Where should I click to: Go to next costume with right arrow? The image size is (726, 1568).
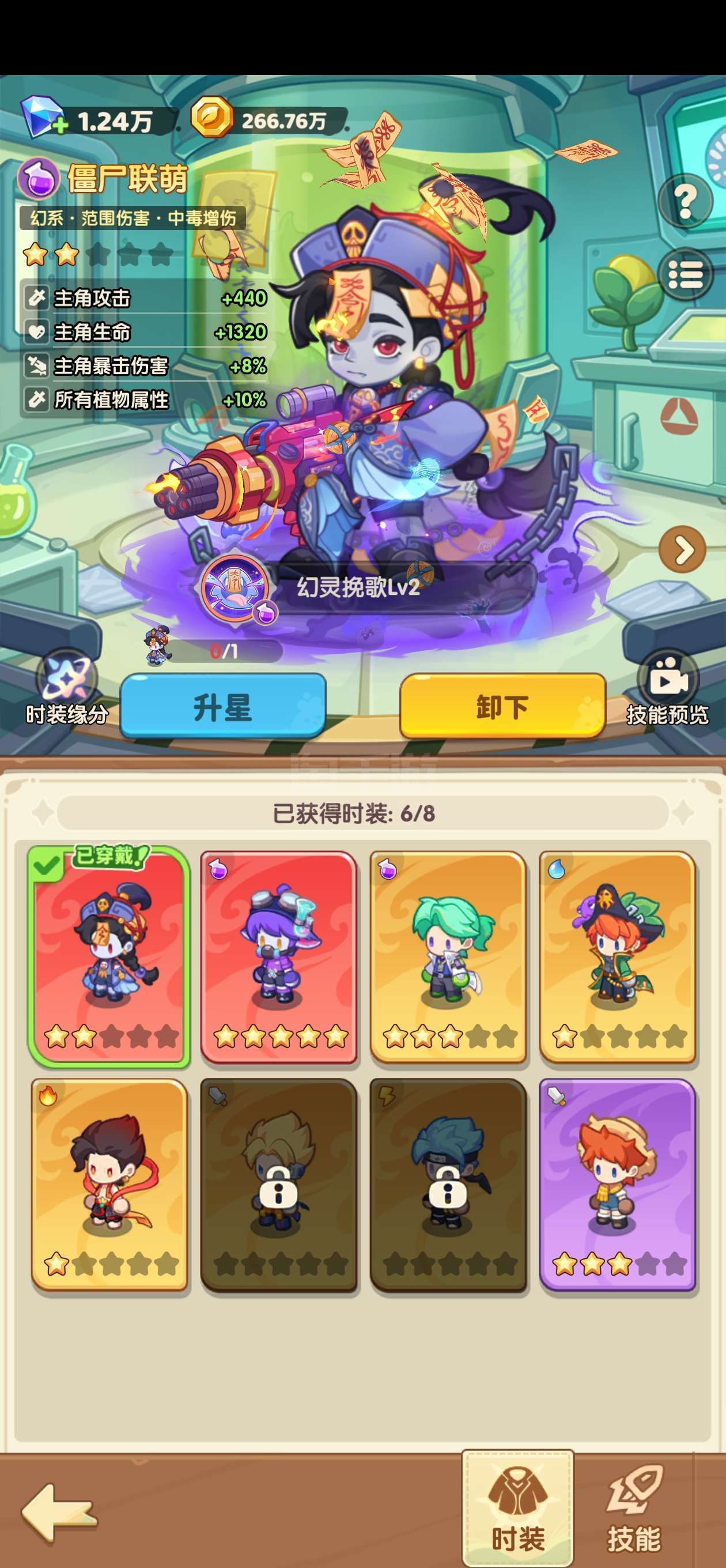click(682, 549)
